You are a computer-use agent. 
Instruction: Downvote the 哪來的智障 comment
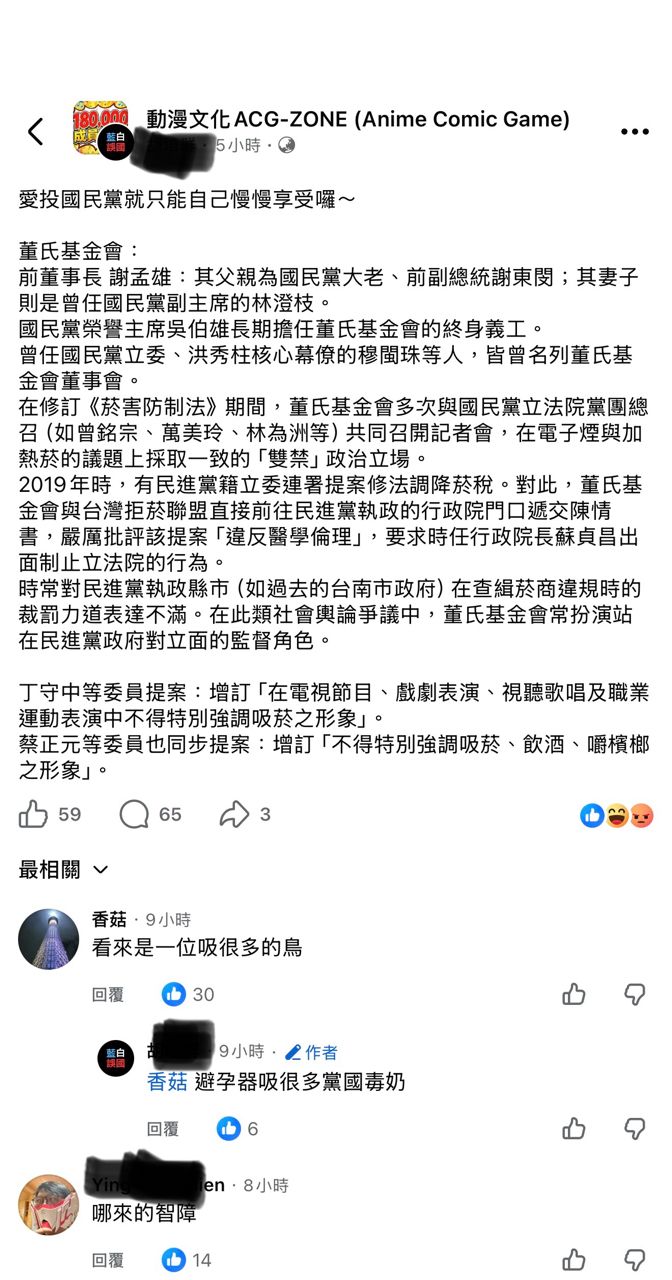(635, 1260)
